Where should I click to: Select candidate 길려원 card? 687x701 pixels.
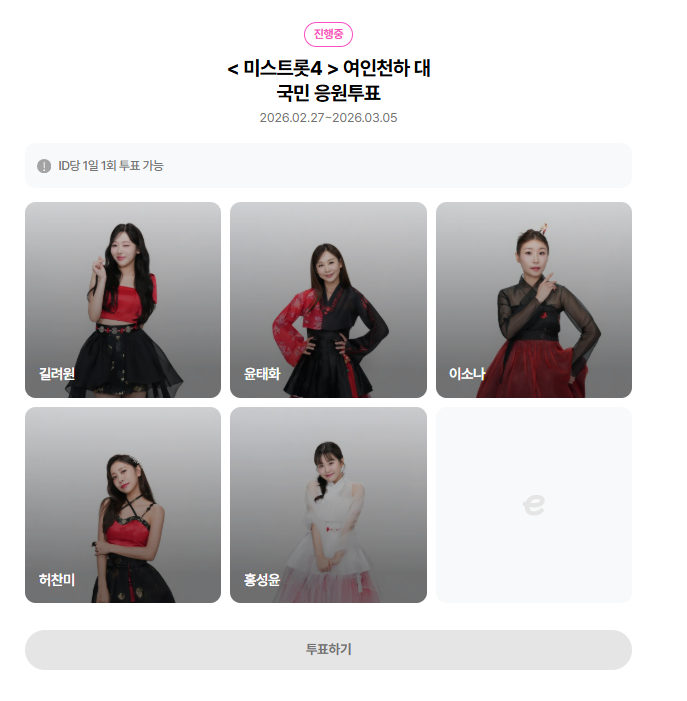(x=123, y=299)
